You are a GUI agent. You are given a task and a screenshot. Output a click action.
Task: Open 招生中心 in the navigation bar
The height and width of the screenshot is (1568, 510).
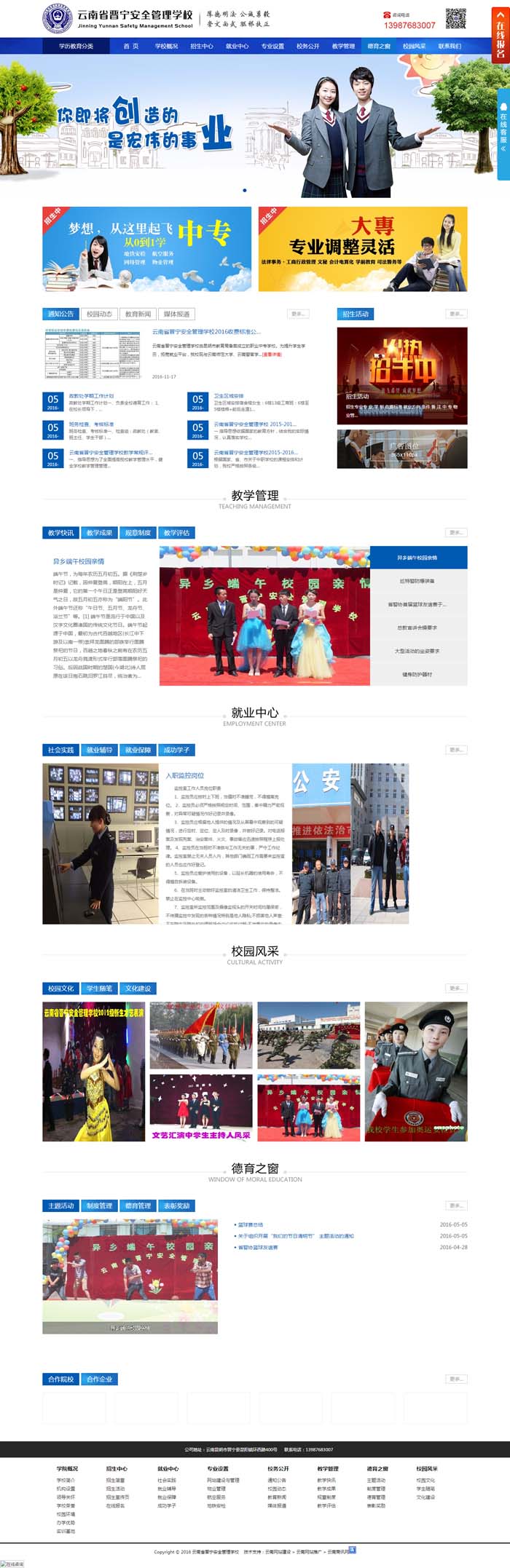(x=202, y=46)
